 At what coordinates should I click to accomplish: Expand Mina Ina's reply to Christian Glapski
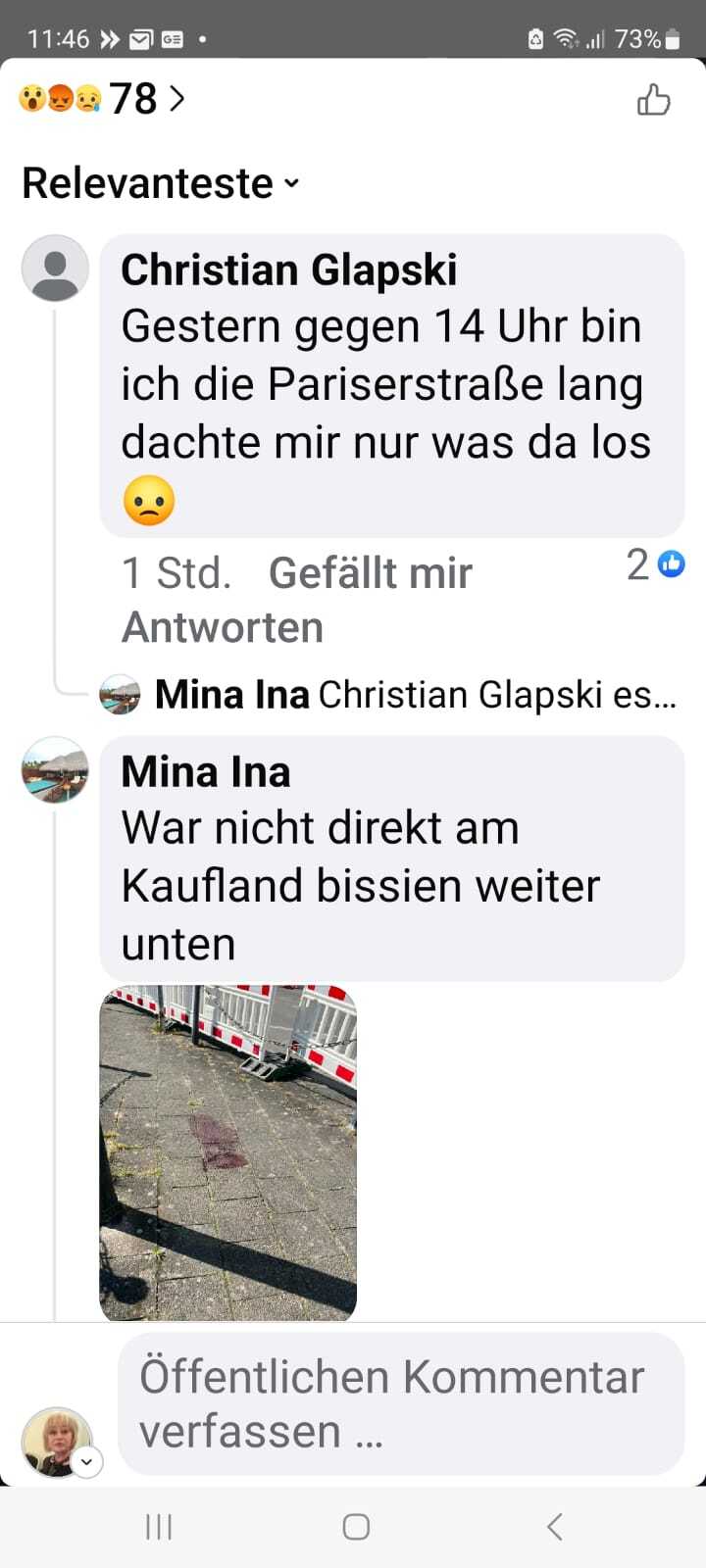click(388, 695)
